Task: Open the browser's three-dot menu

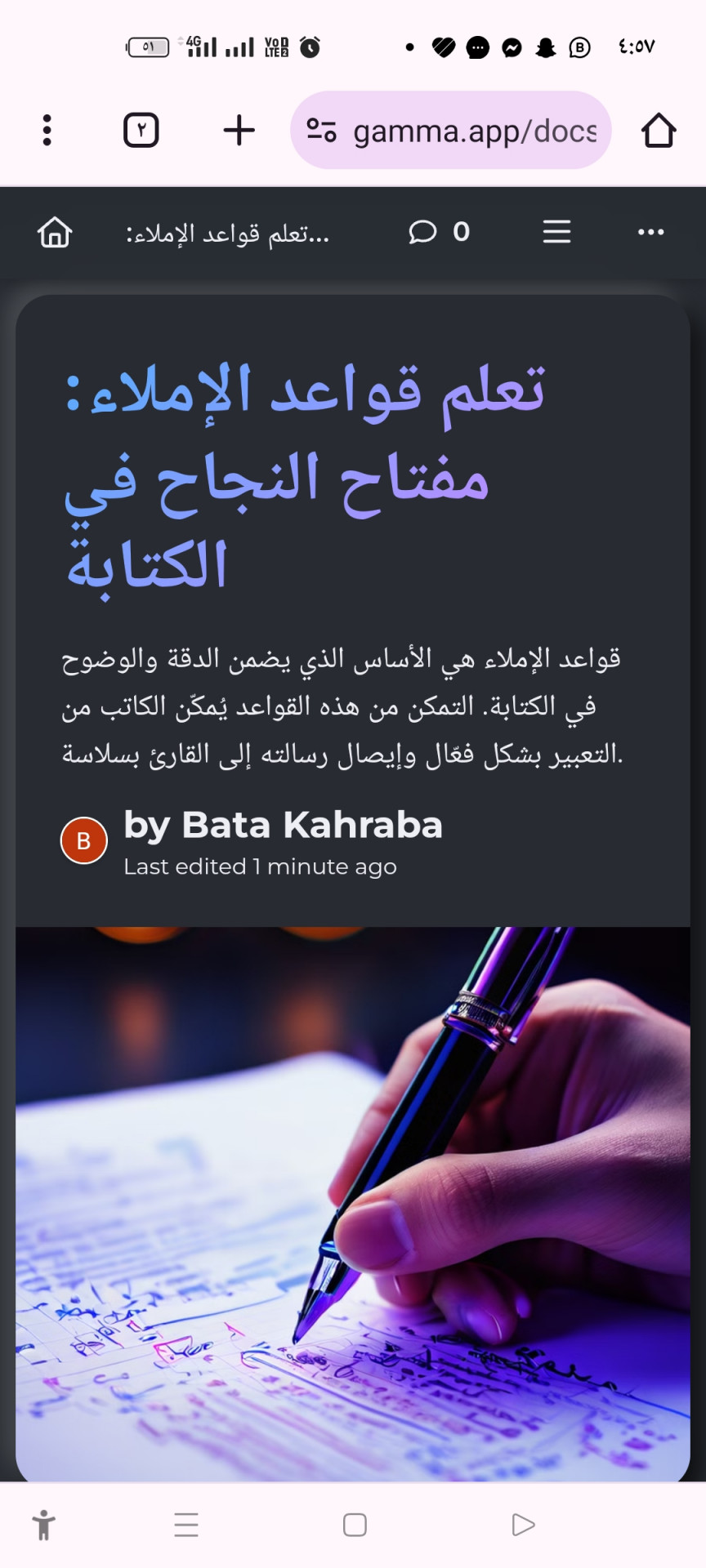Action: click(x=47, y=131)
